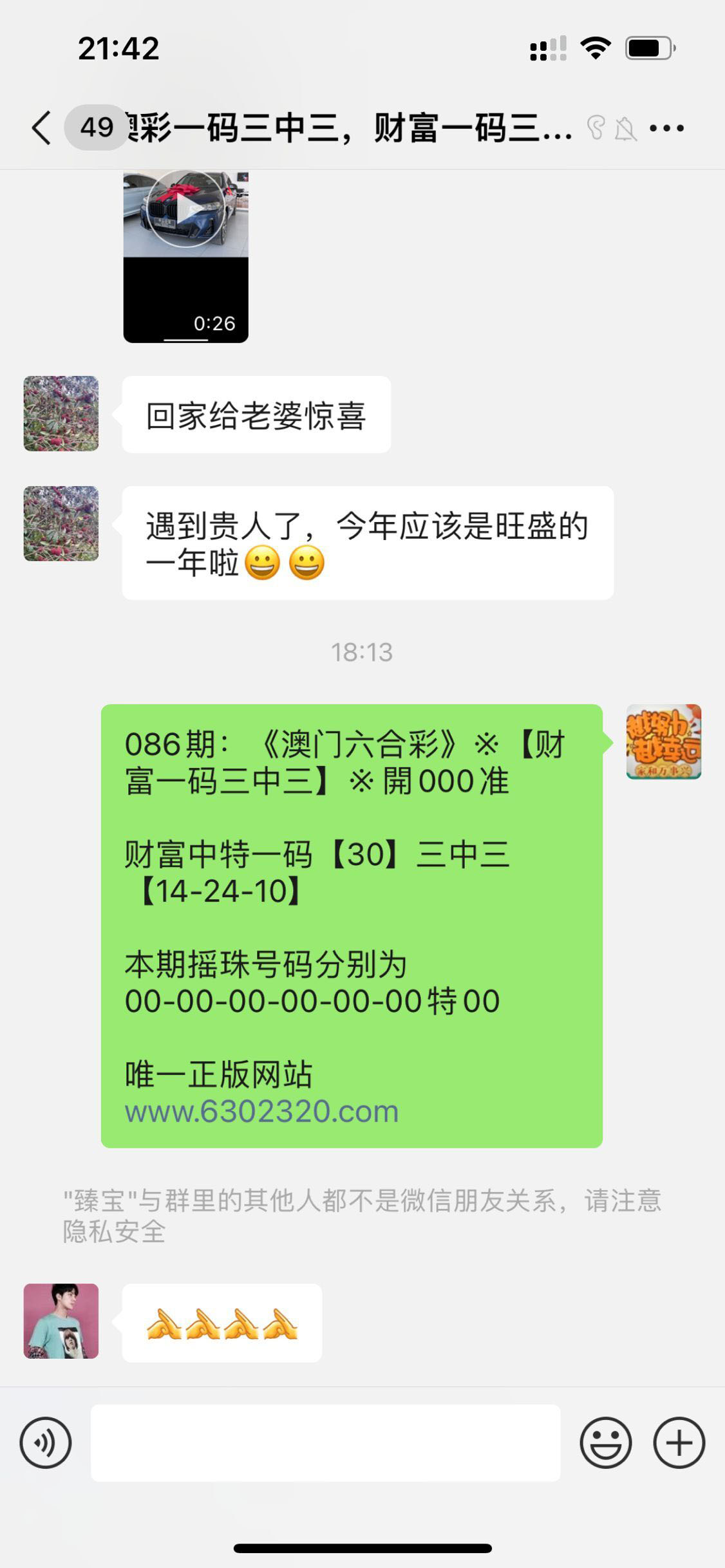View profile of sender of 回家给老婆惊喜
This screenshot has width=725, height=1568.
(61, 413)
